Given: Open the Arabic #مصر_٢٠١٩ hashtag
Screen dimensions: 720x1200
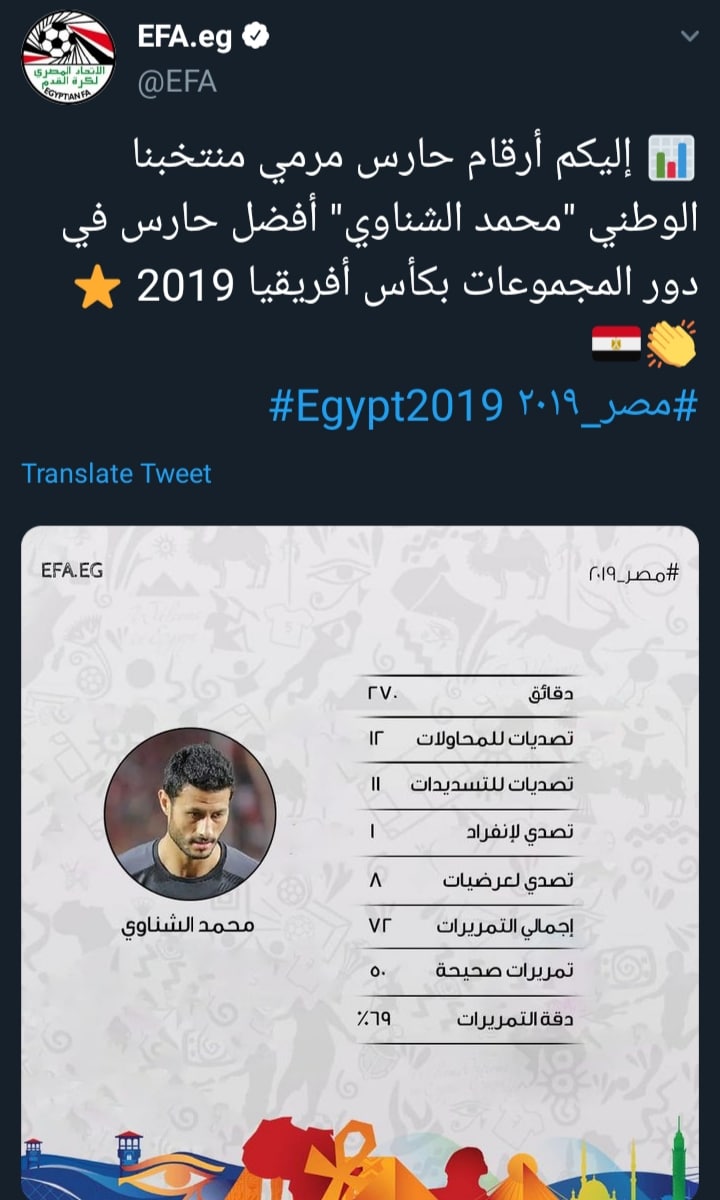Looking at the screenshot, I should point(602,407).
